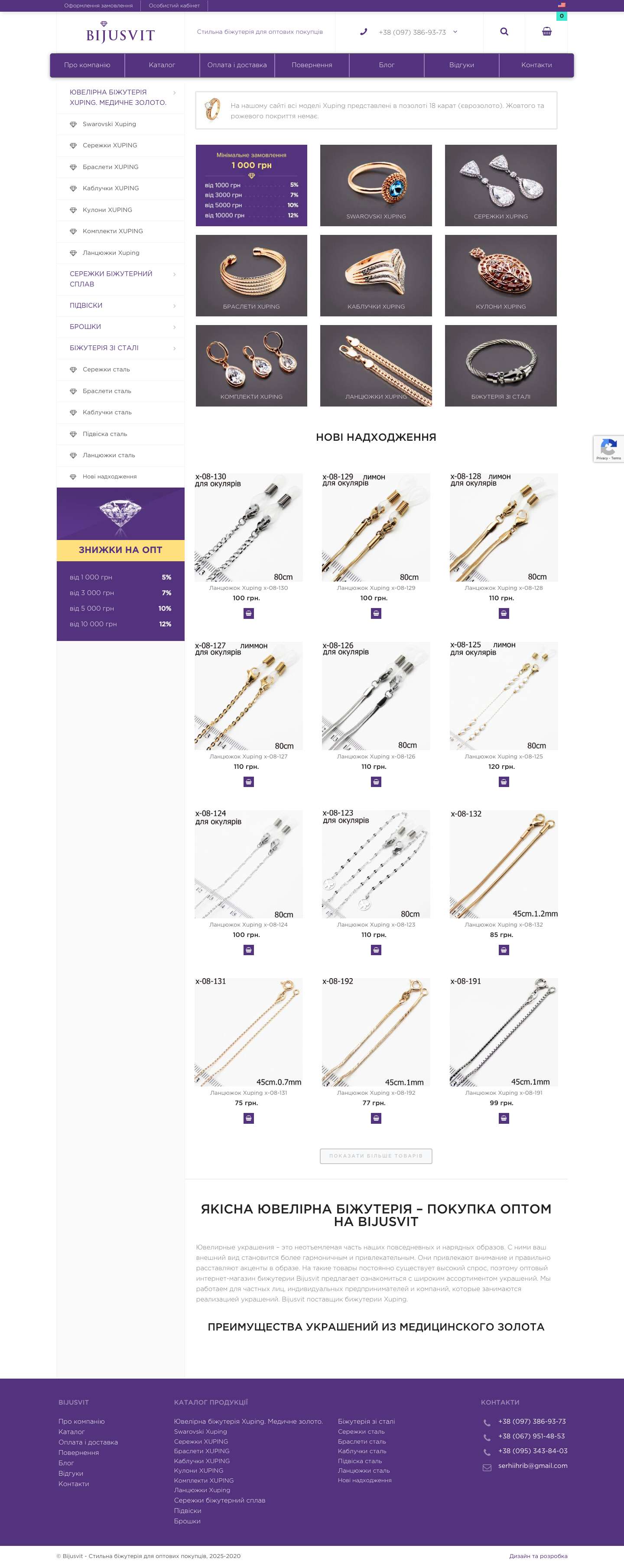Open Особистий кабінет link

[x=174, y=6]
